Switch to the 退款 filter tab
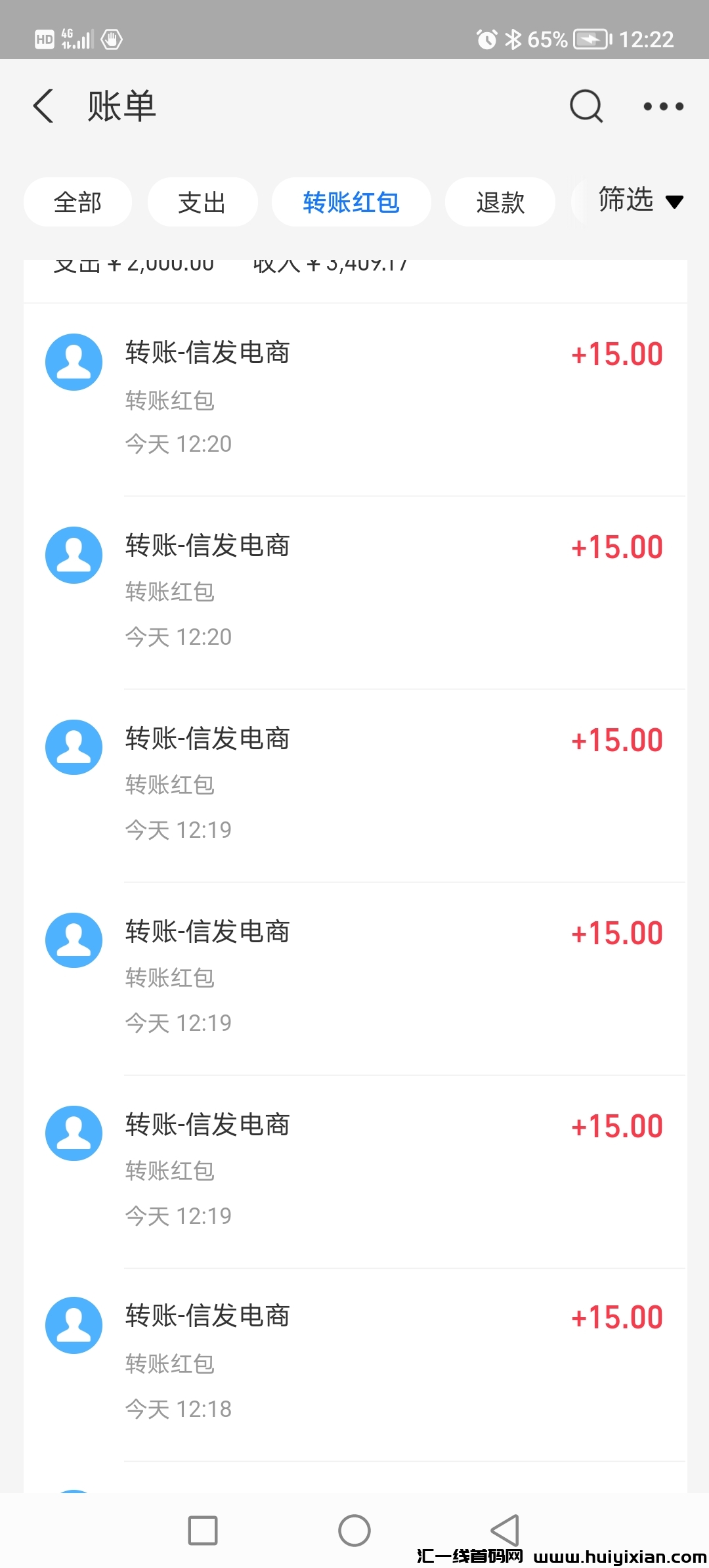The height and width of the screenshot is (1568, 709). (x=500, y=202)
